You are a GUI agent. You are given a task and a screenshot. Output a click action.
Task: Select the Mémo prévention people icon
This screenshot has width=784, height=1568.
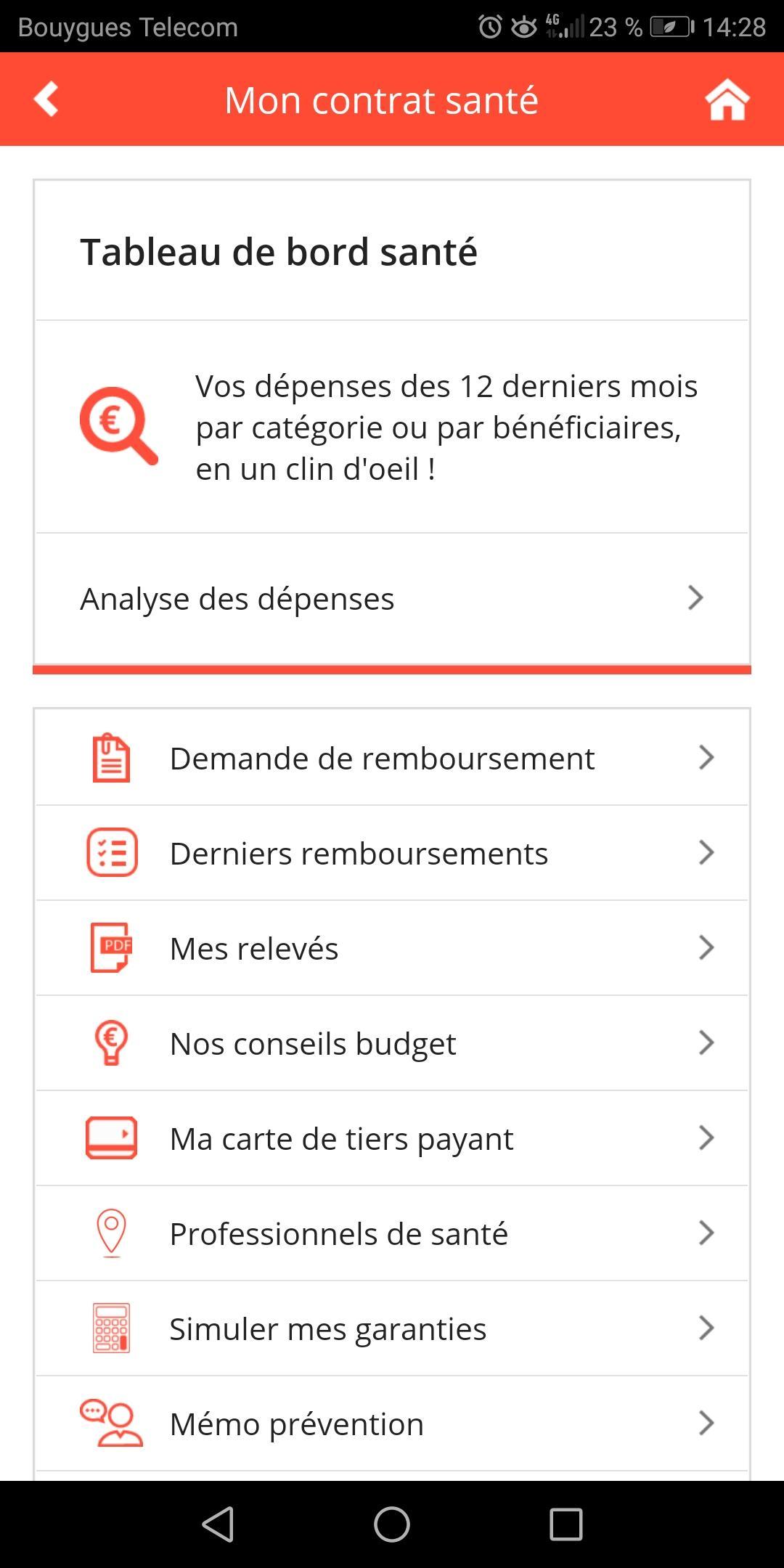(x=111, y=1423)
